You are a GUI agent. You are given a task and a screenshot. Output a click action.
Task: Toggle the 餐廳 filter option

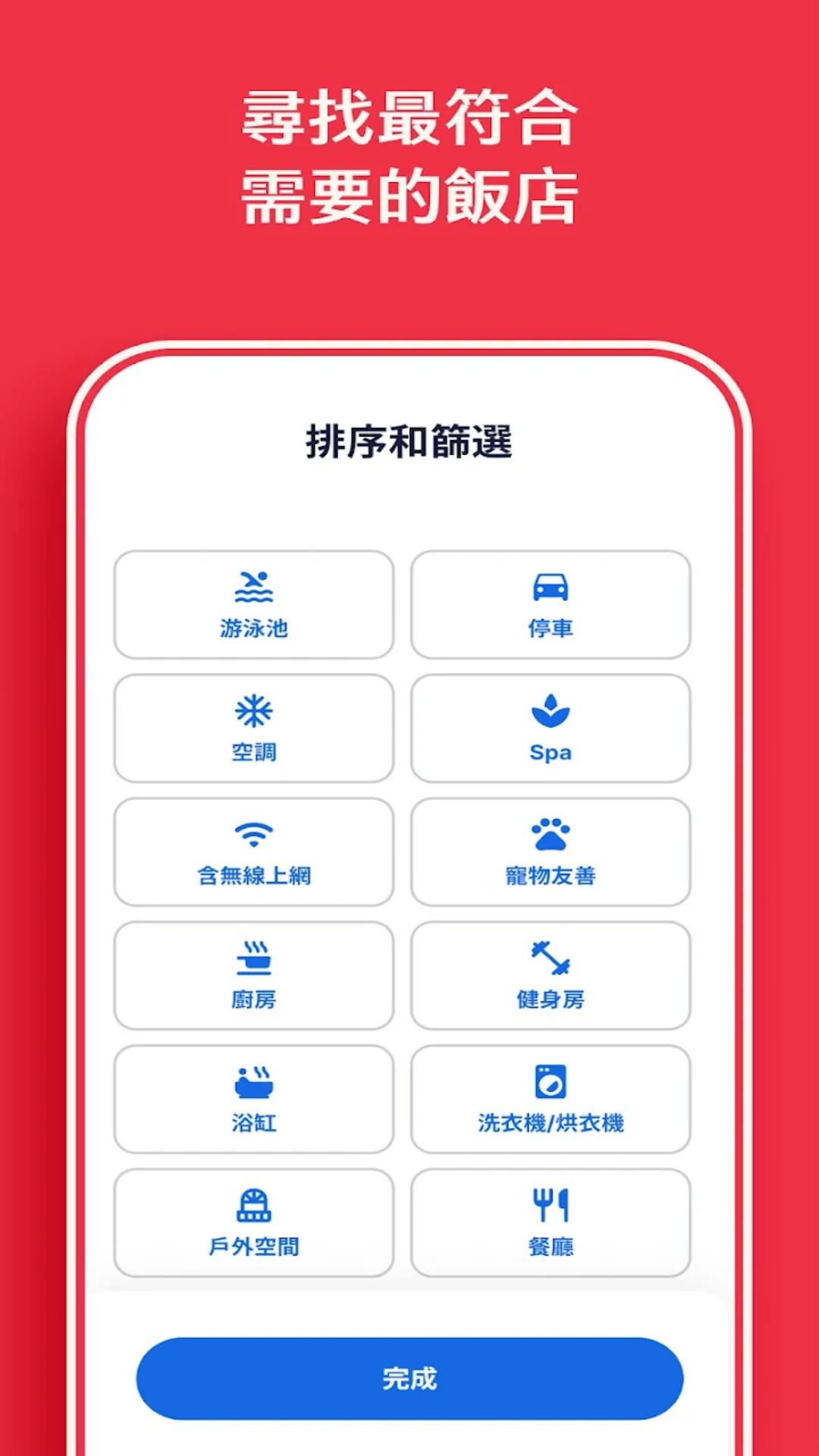[551, 1224]
